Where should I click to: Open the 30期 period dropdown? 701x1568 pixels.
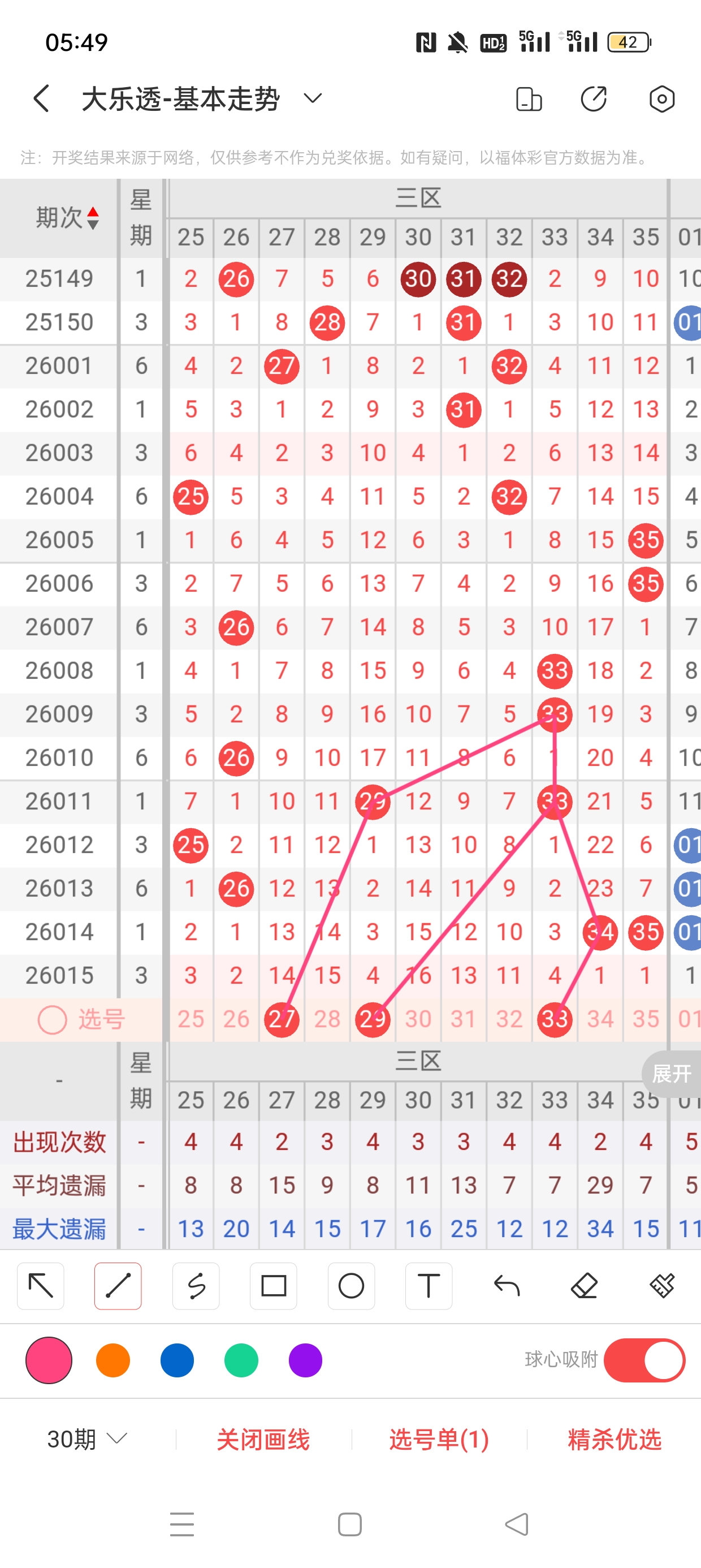point(87,1440)
